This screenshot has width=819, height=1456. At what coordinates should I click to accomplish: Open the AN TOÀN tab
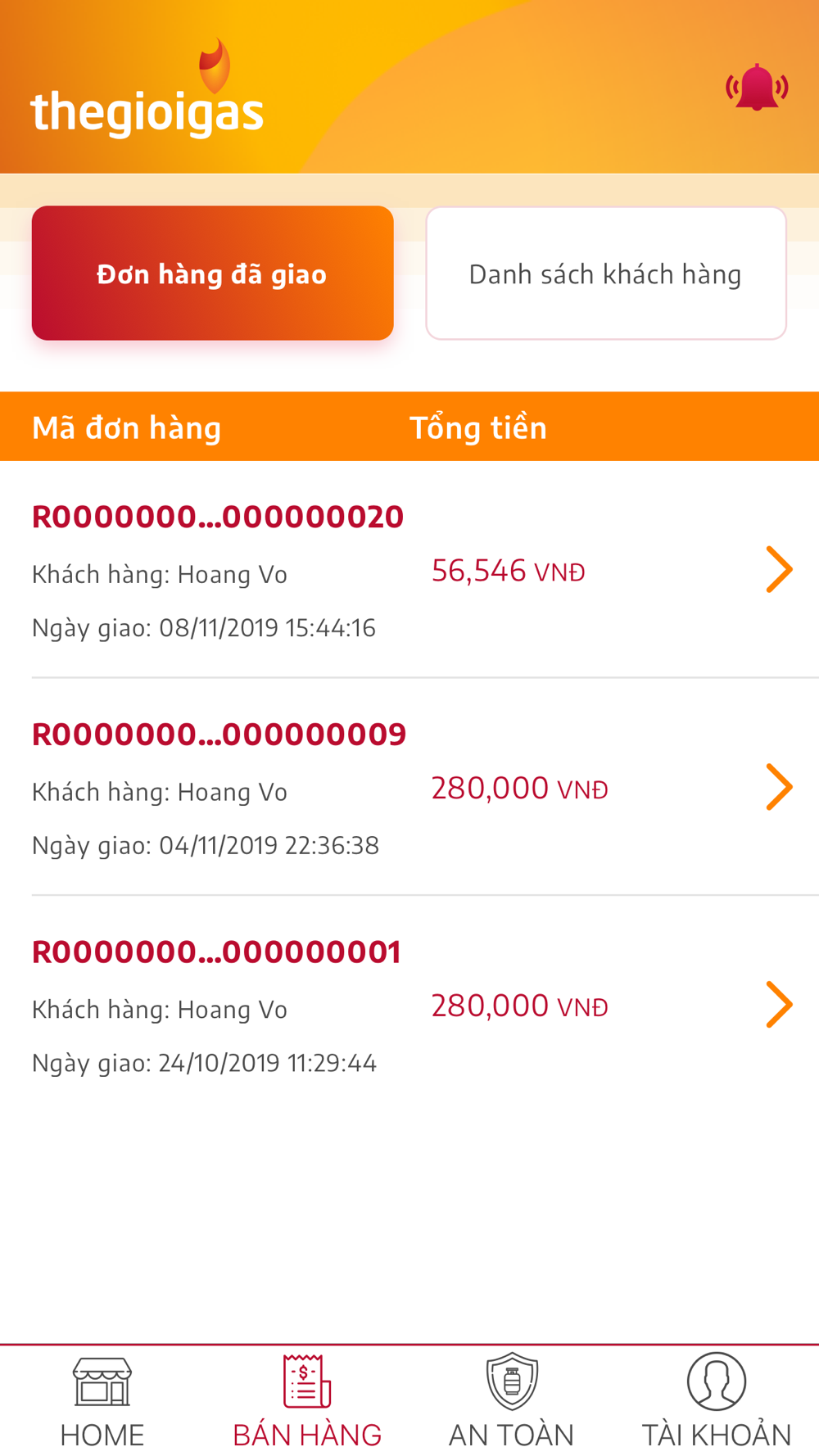(512, 1401)
